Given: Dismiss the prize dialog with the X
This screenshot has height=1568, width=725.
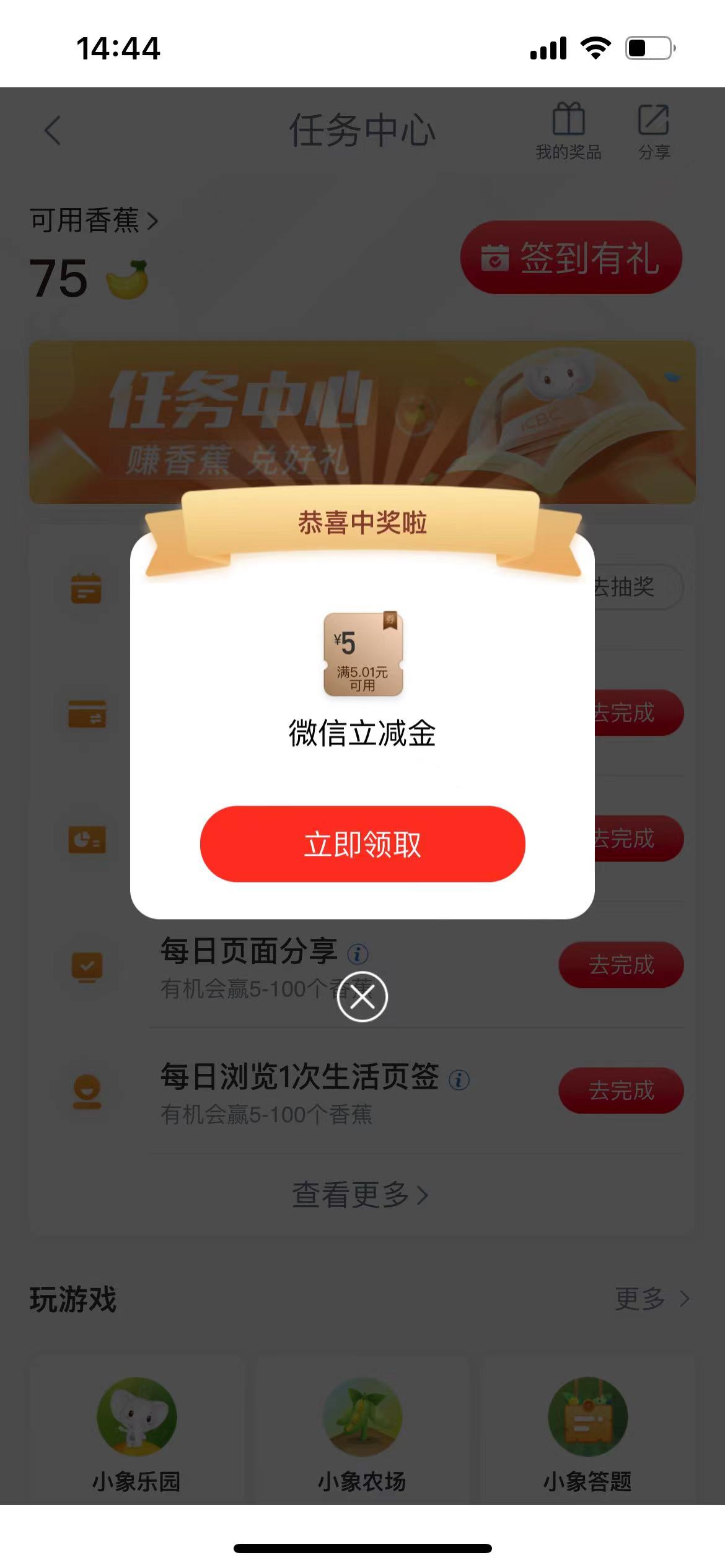Looking at the screenshot, I should pos(362,996).
